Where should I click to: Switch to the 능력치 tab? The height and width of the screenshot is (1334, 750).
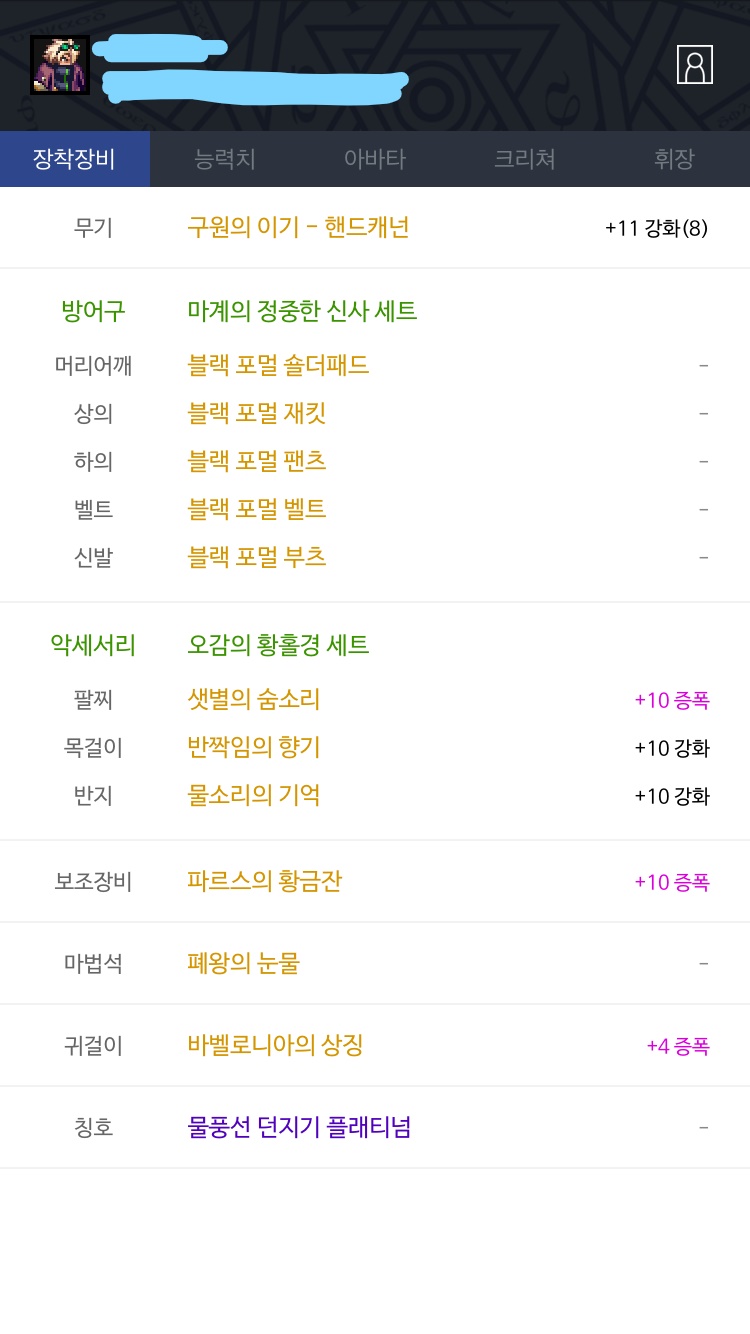click(x=225, y=159)
